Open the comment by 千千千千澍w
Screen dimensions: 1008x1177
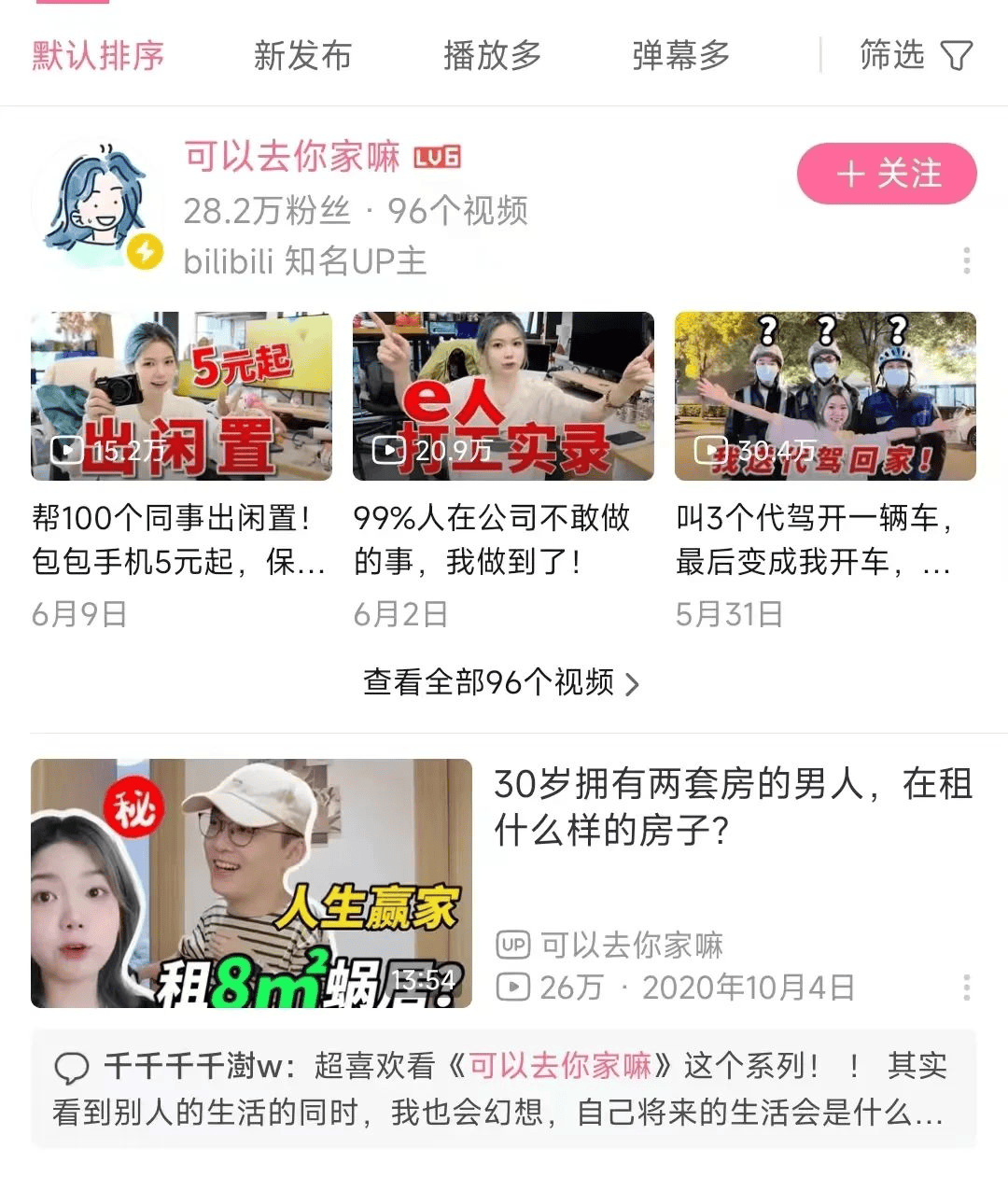pos(502,1088)
